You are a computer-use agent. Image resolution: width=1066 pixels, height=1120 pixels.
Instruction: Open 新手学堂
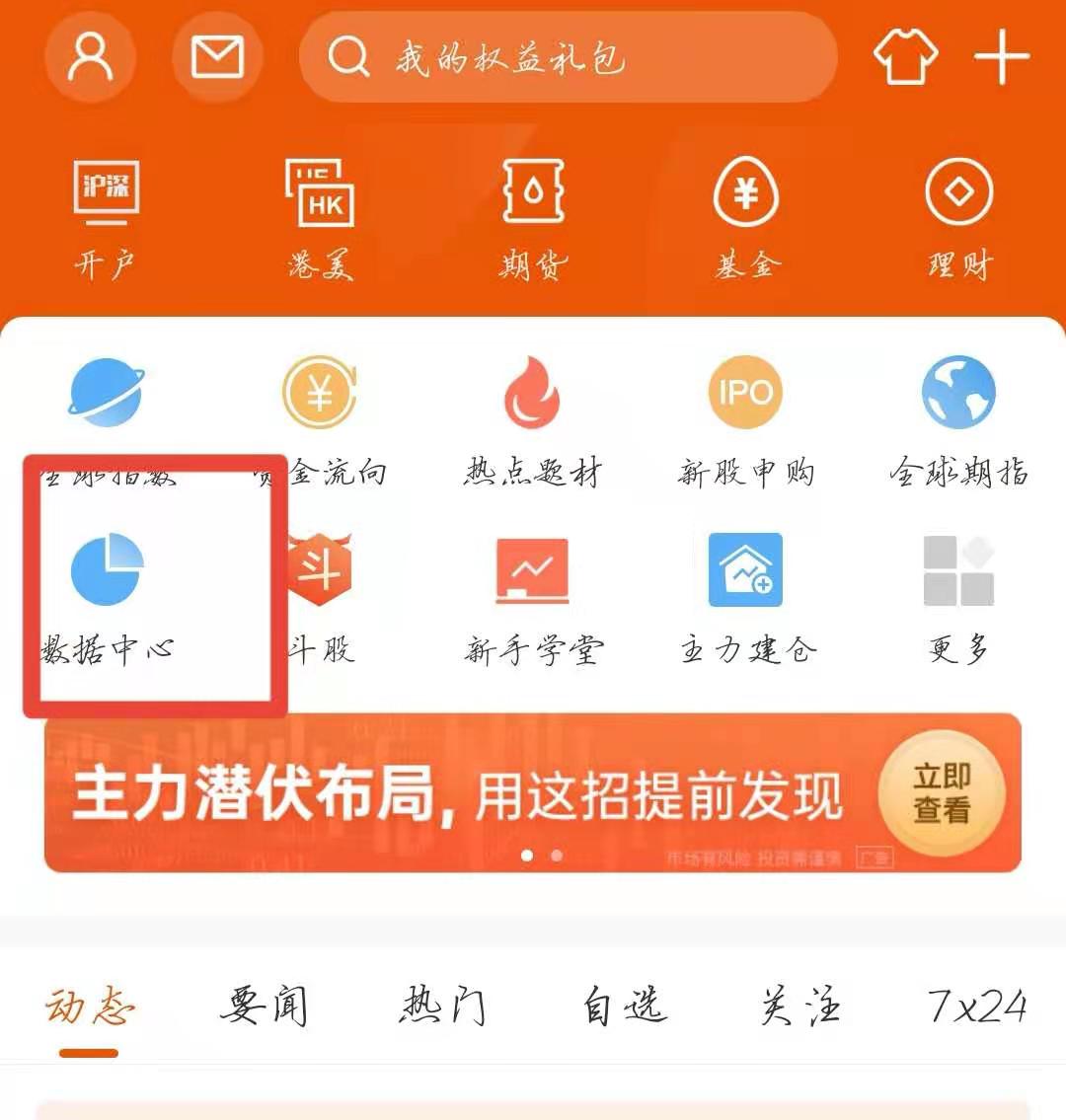pyautogui.click(x=533, y=600)
